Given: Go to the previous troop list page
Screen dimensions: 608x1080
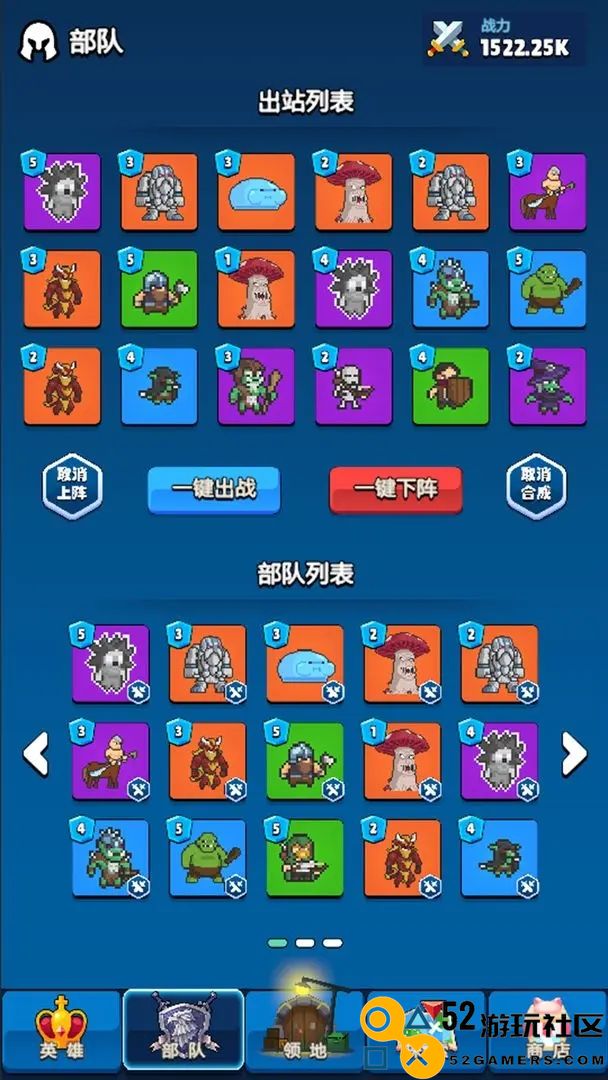Looking at the screenshot, I should (x=36, y=754).
